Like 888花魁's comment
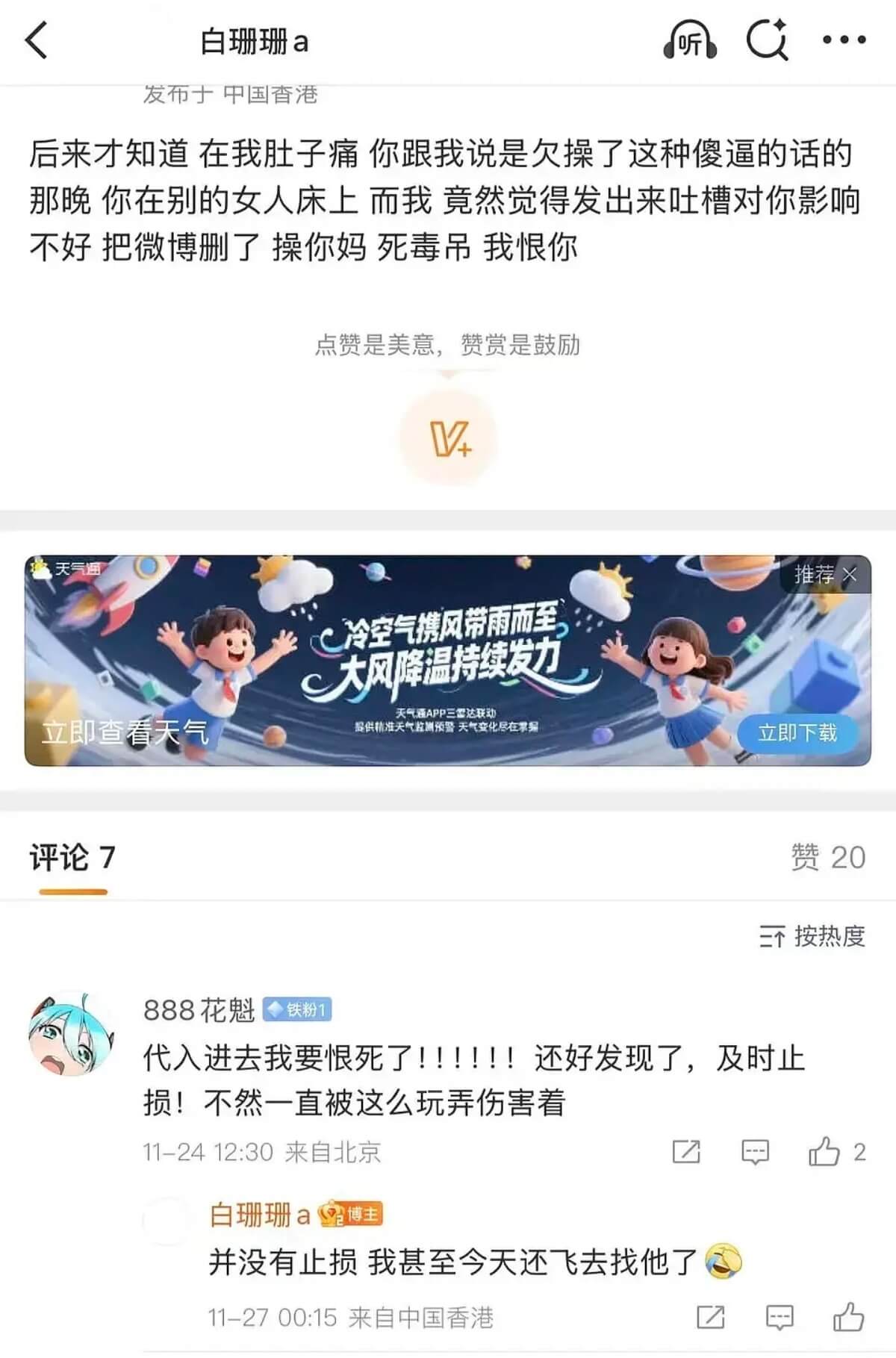This screenshot has width=896, height=1358. (825, 1152)
